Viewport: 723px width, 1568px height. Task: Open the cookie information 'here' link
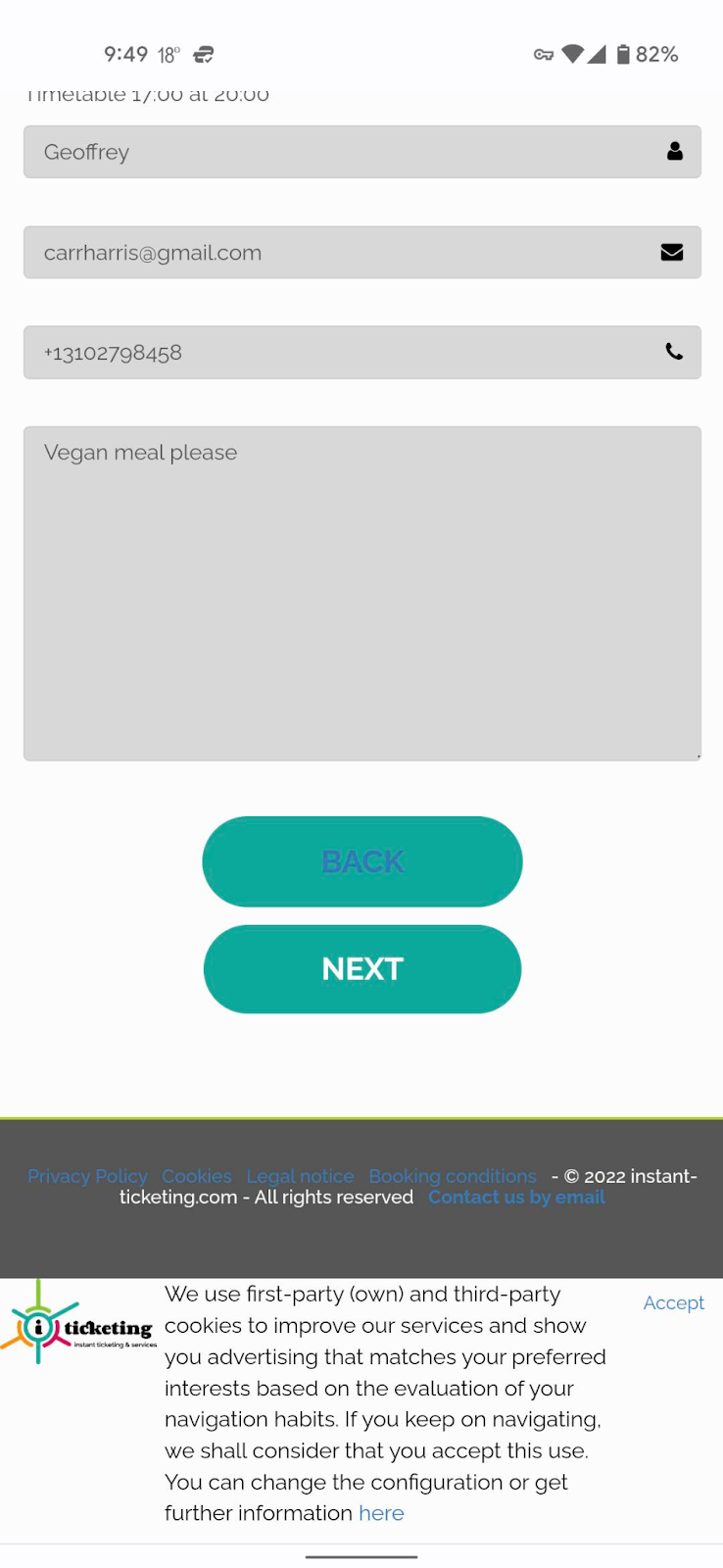[381, 1513]
